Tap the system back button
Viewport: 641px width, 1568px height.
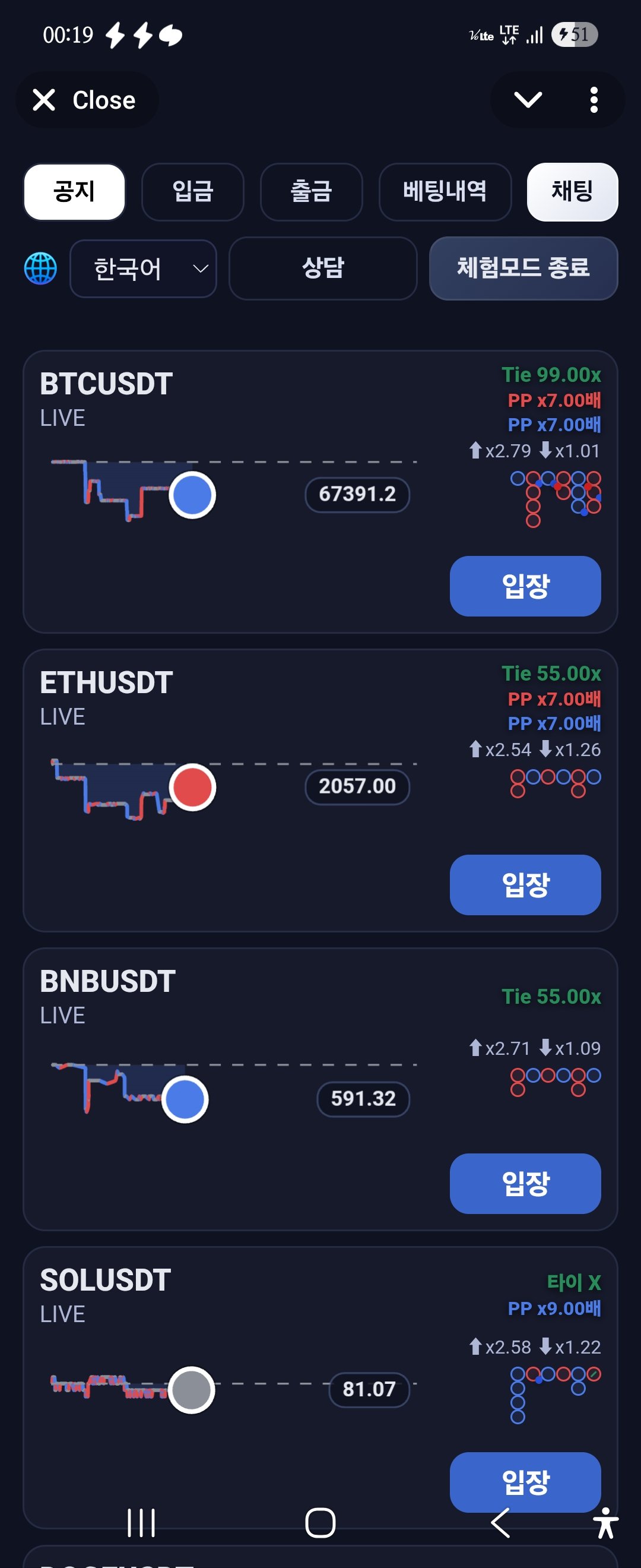click(x=500, y=1523)
